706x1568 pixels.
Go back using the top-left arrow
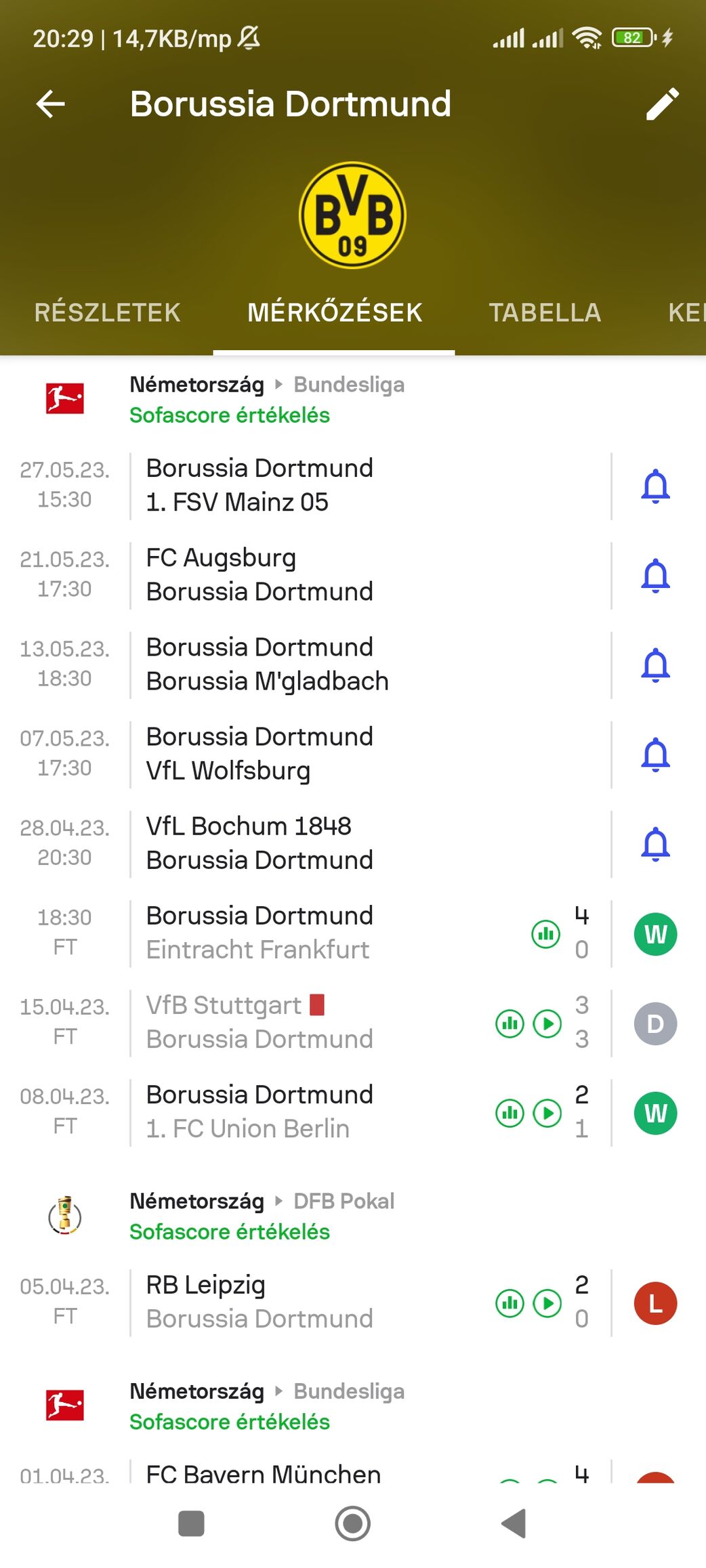51,104
